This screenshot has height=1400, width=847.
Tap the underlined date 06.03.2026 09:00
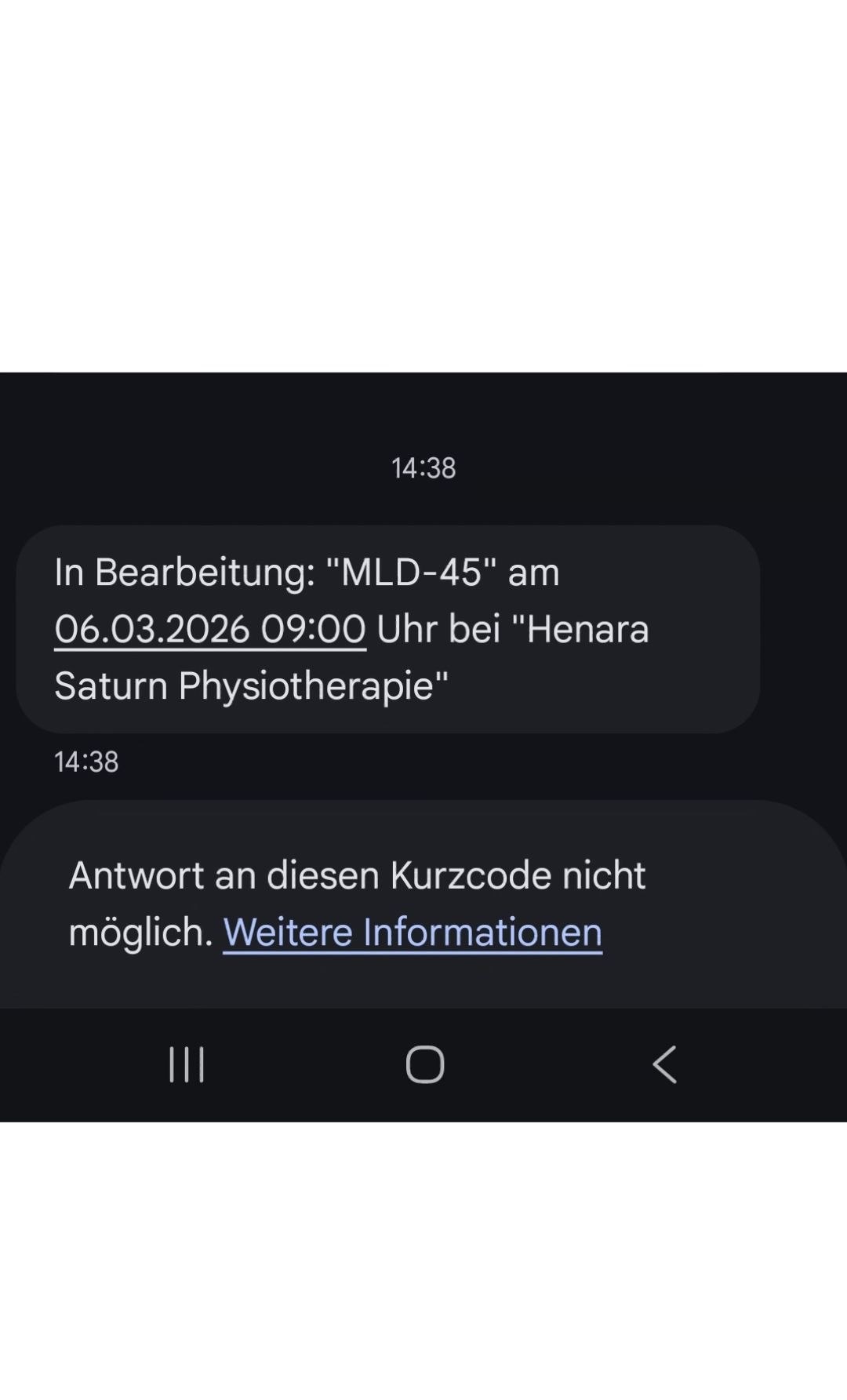tap(210, 629)
